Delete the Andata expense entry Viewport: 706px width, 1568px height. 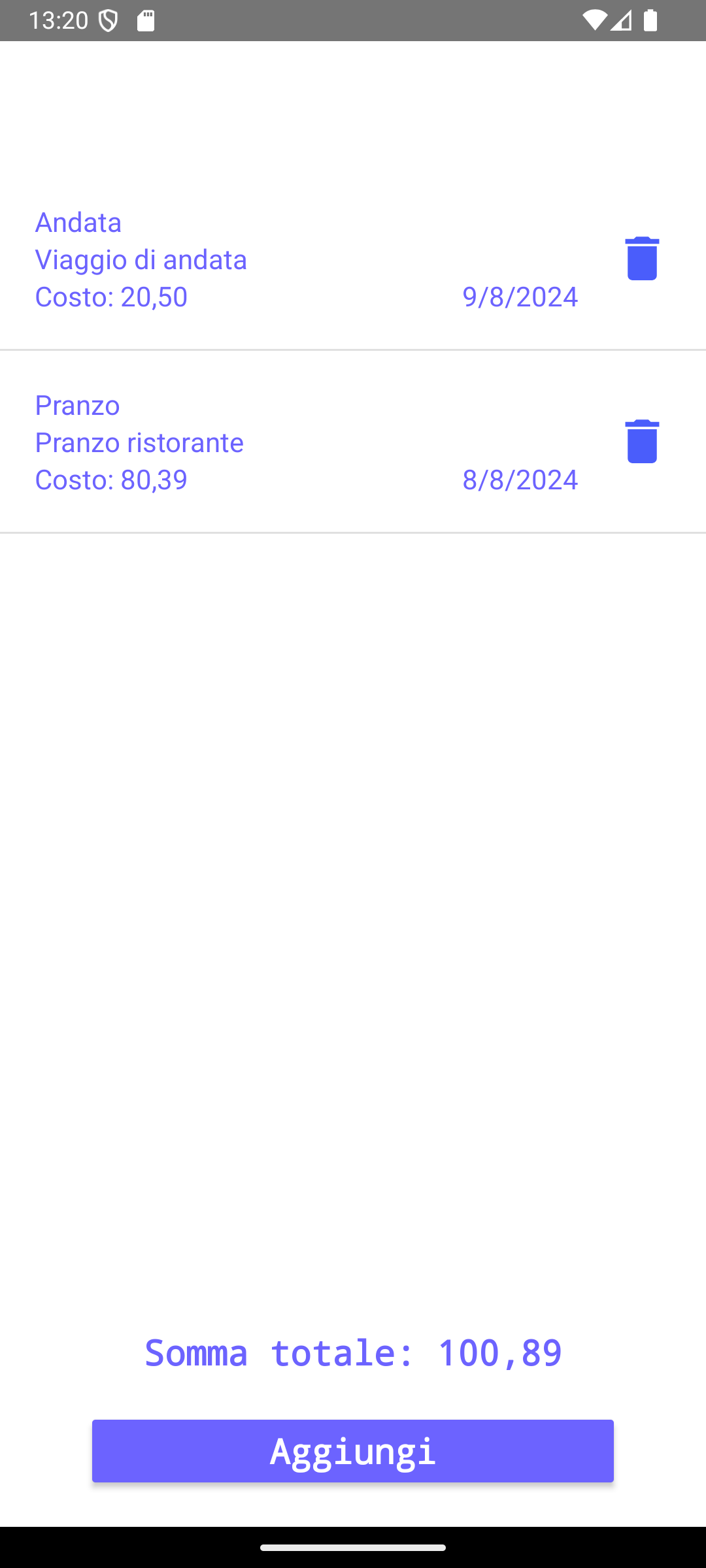642,259
